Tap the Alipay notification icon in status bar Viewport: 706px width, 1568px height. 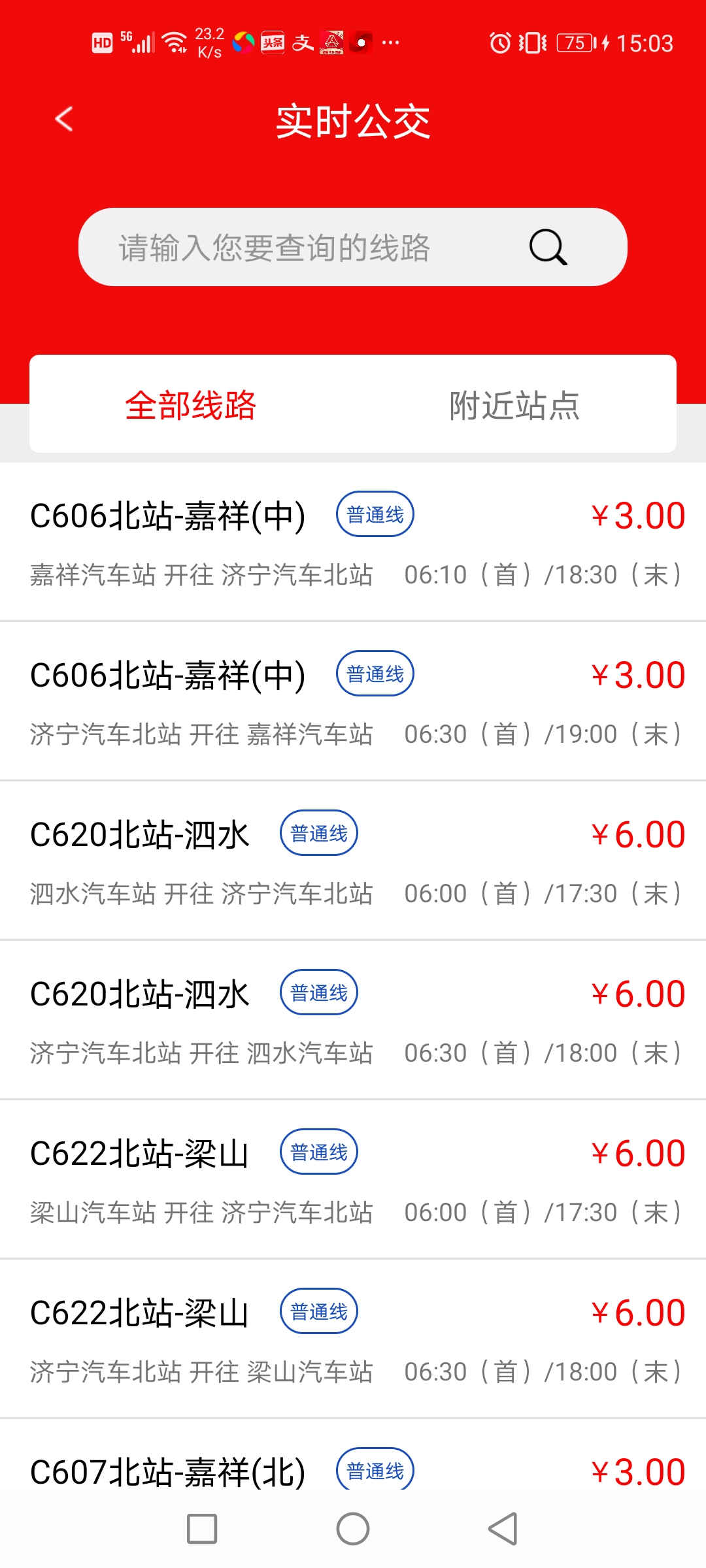[303, 41]
